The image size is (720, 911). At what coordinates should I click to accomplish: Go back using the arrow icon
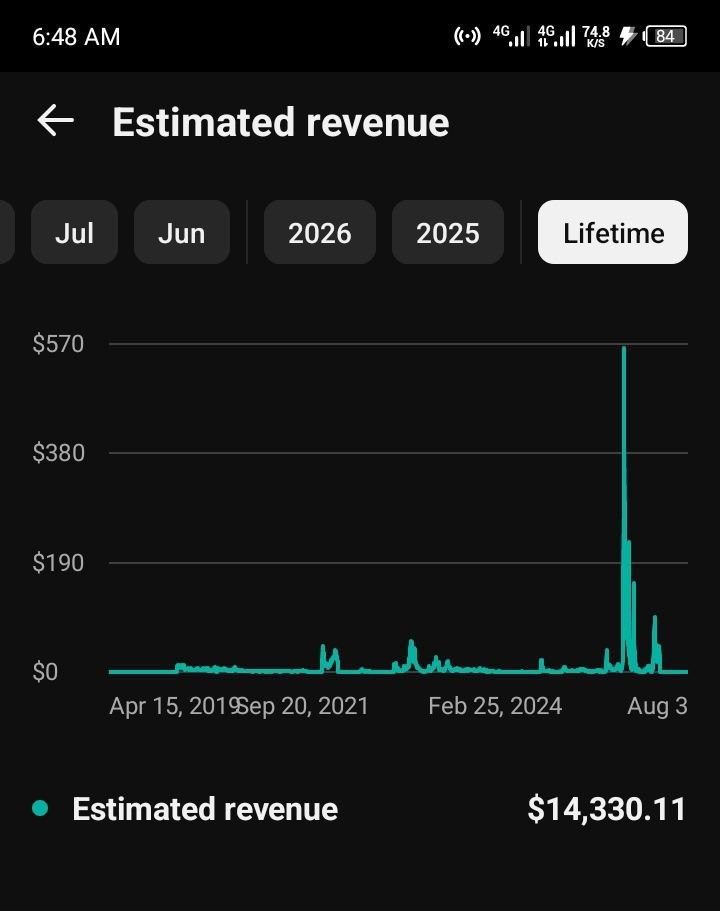(x=56, y=120)
